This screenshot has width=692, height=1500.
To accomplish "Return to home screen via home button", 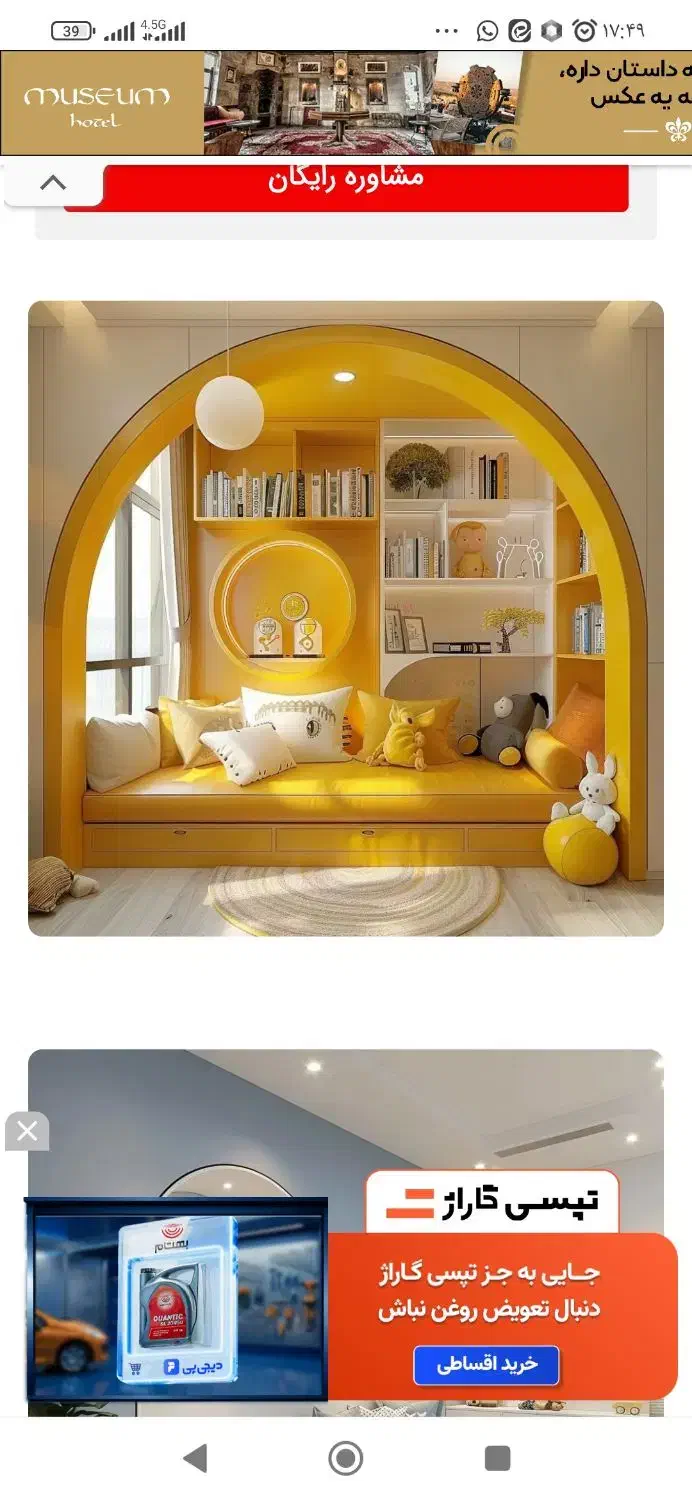I will 346,1458.
